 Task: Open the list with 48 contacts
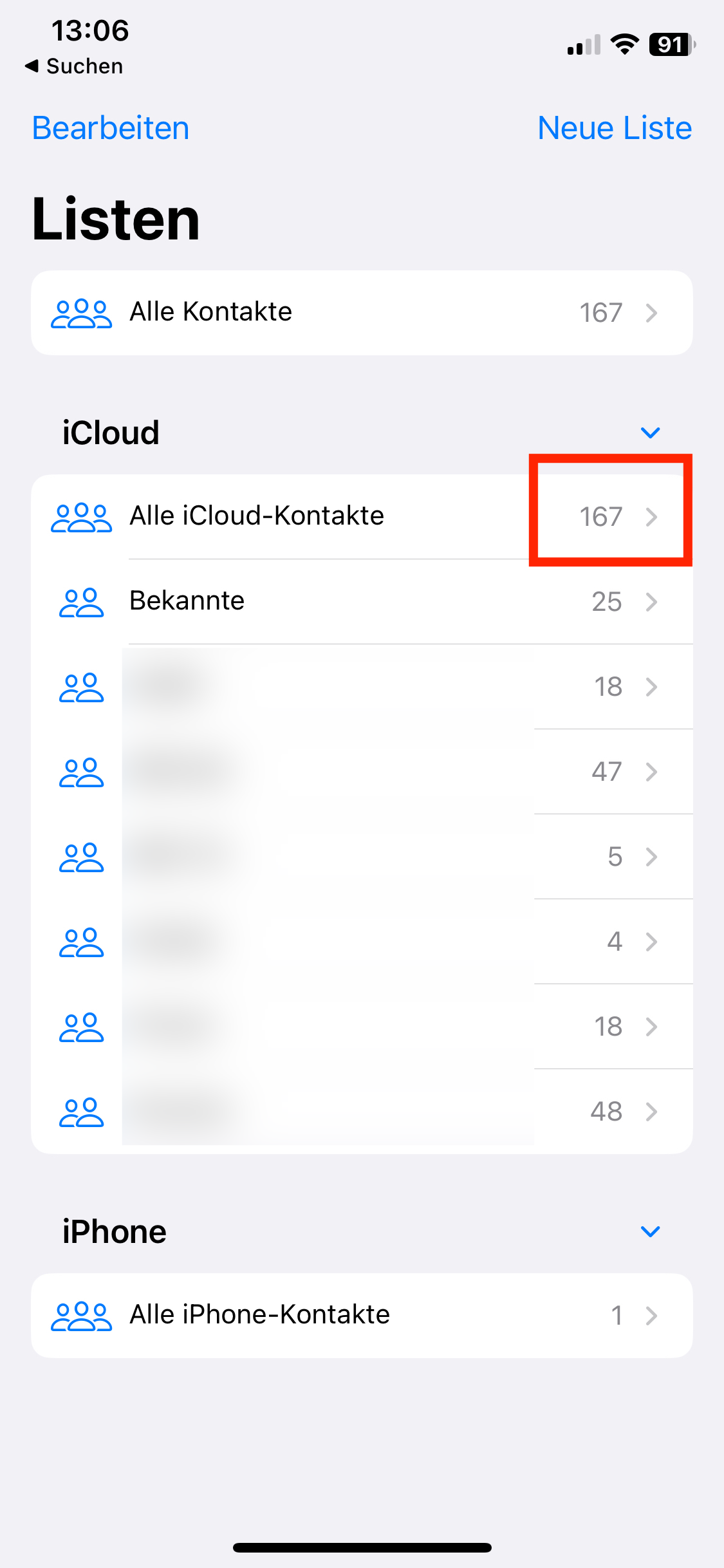[x=362, y=1112]
